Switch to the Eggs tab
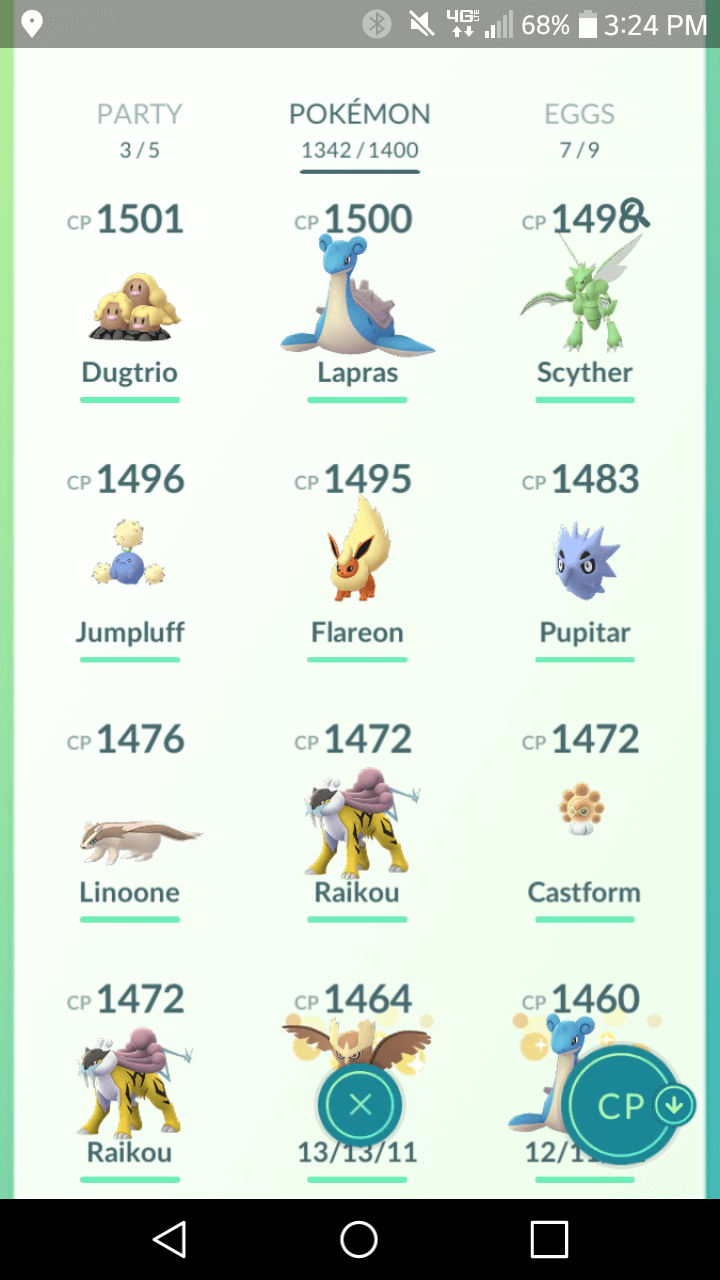The image size is (720, 1280). (x=580, y=130)
